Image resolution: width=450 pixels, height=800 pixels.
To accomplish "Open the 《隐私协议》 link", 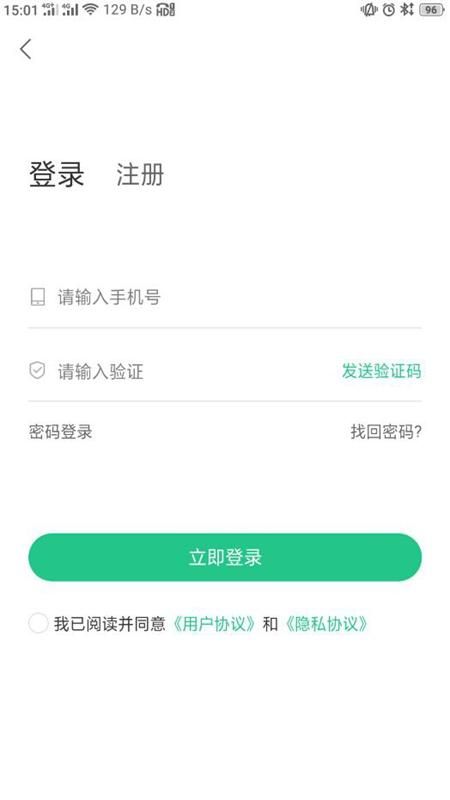I will click(x=326, y=624).
